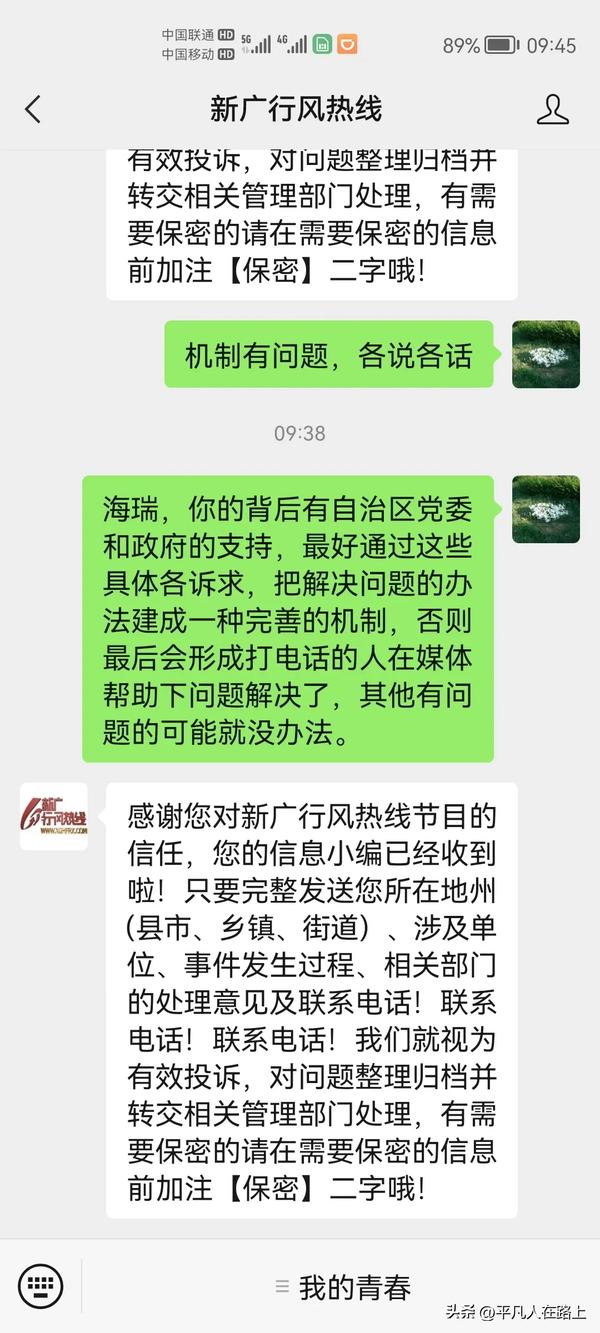Open the 我的青春 menu
Image resolution: width=600 pixels, height=1333 pixels.
343,1287
